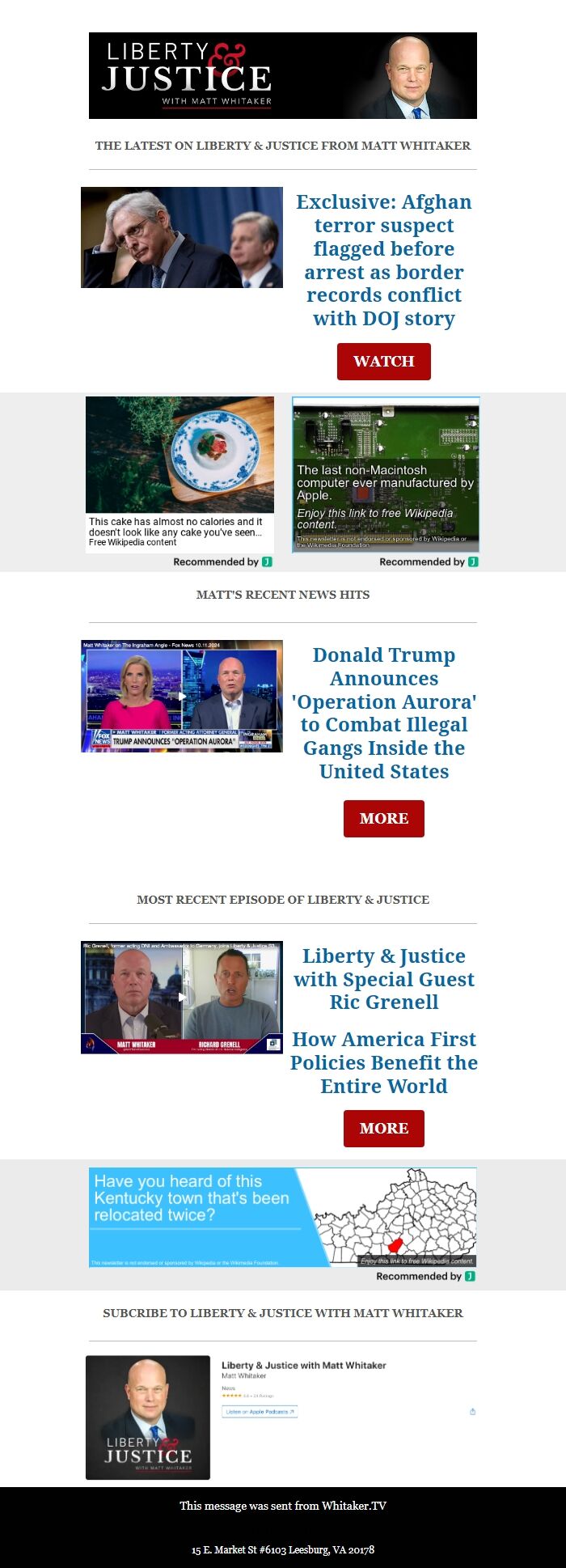The width and height of the screenshot is (566, 1568).
Task: Open the Operation Aurora headline link
Action: coord(383,713)
